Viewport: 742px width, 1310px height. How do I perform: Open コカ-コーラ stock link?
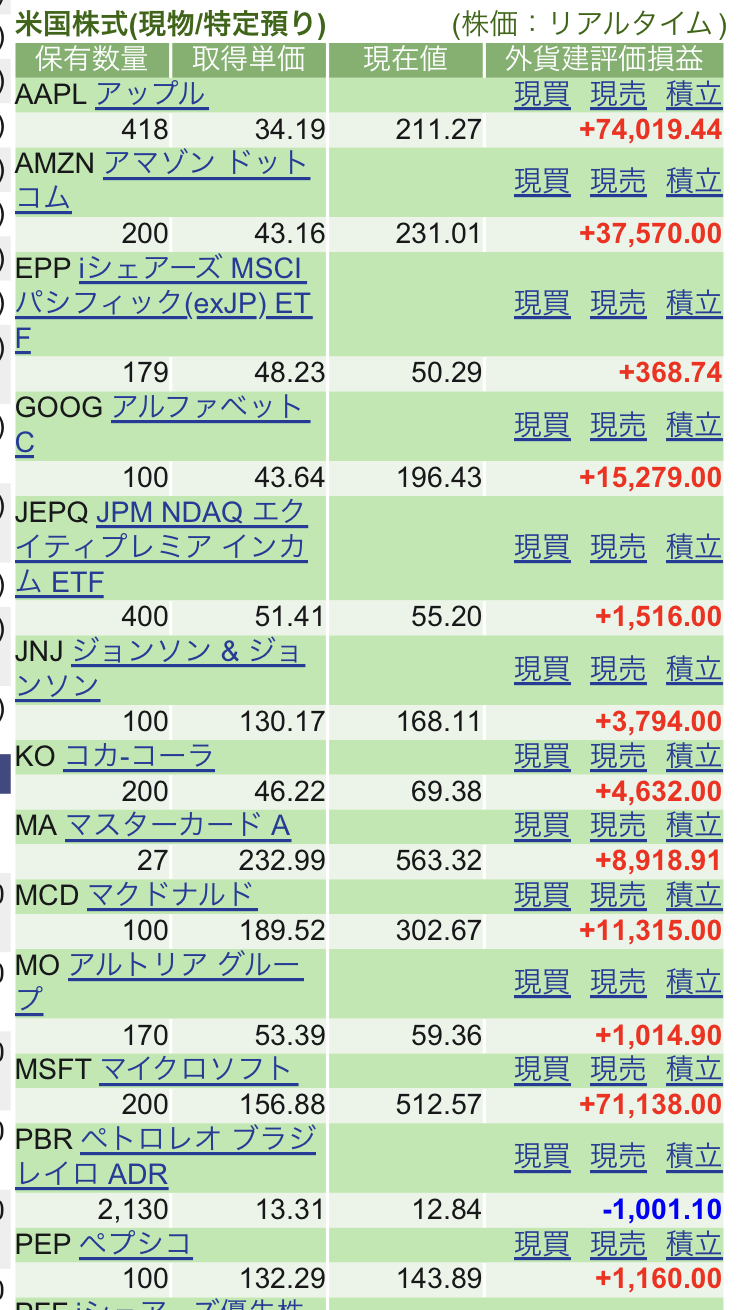(x=139, y=756)
